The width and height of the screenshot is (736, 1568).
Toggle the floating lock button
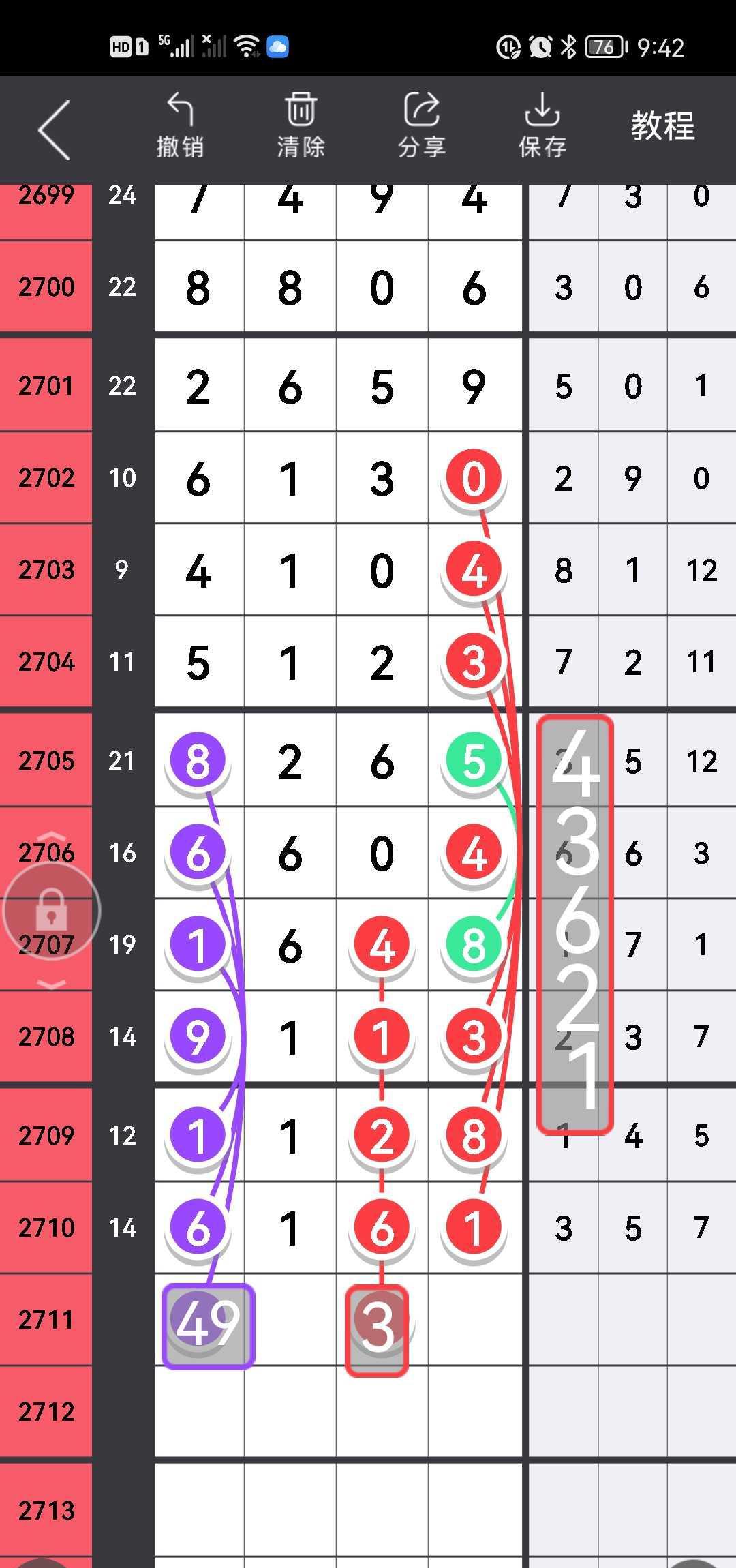click(x=52, y=910)
